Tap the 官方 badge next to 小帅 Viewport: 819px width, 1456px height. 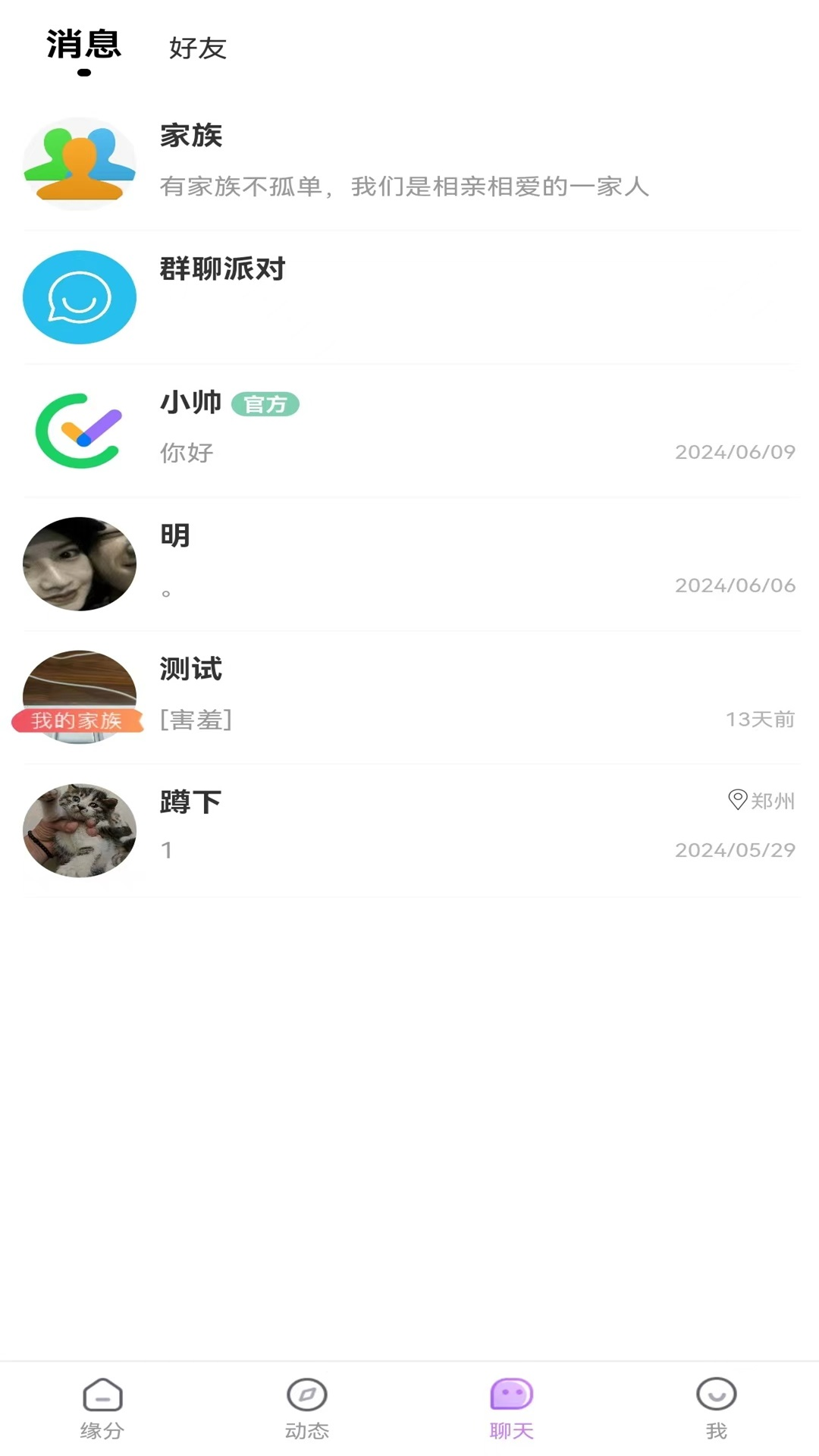coord(267,404)
